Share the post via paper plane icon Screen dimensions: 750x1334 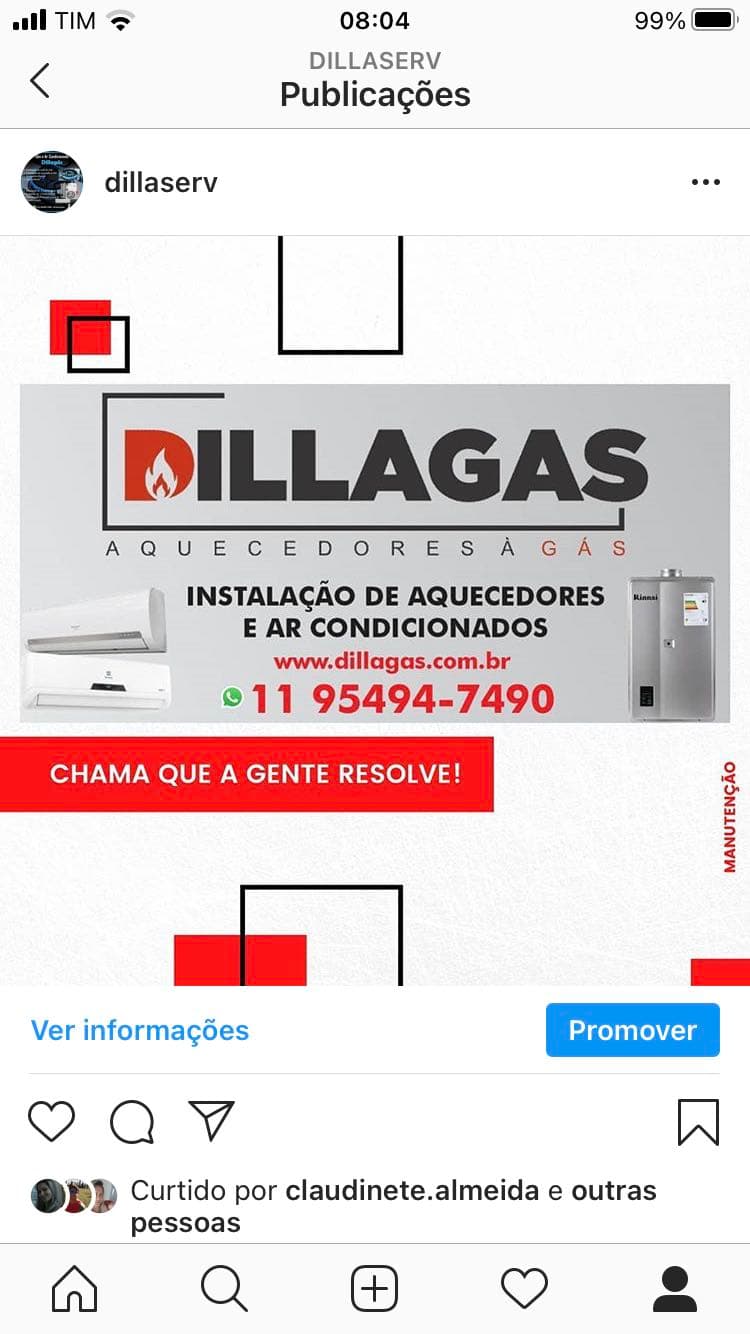click(x=211, y=1121)
